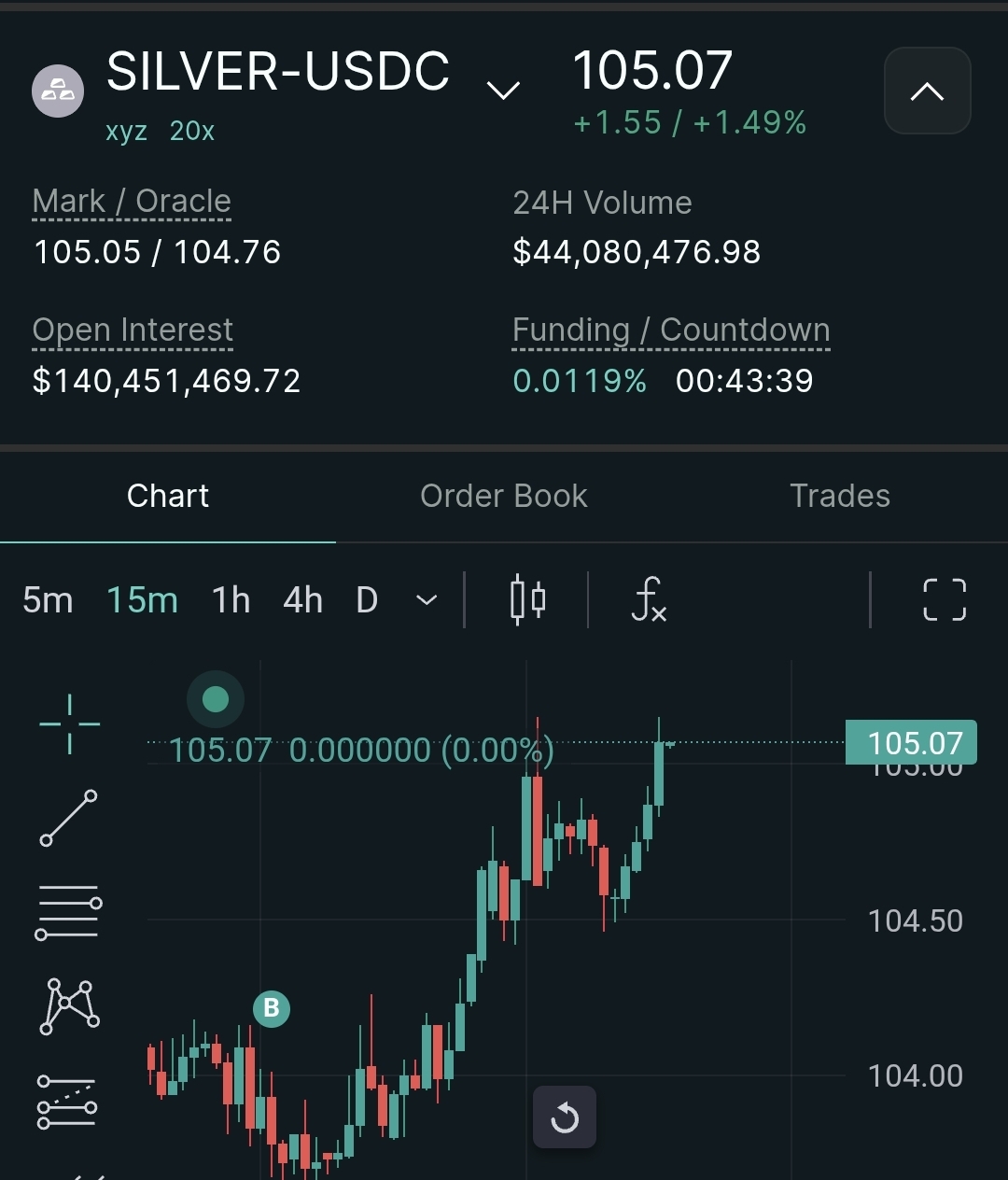Screen dimensions: 1008x1180
Task: Select the 15m timeframe
Action: 142,600
